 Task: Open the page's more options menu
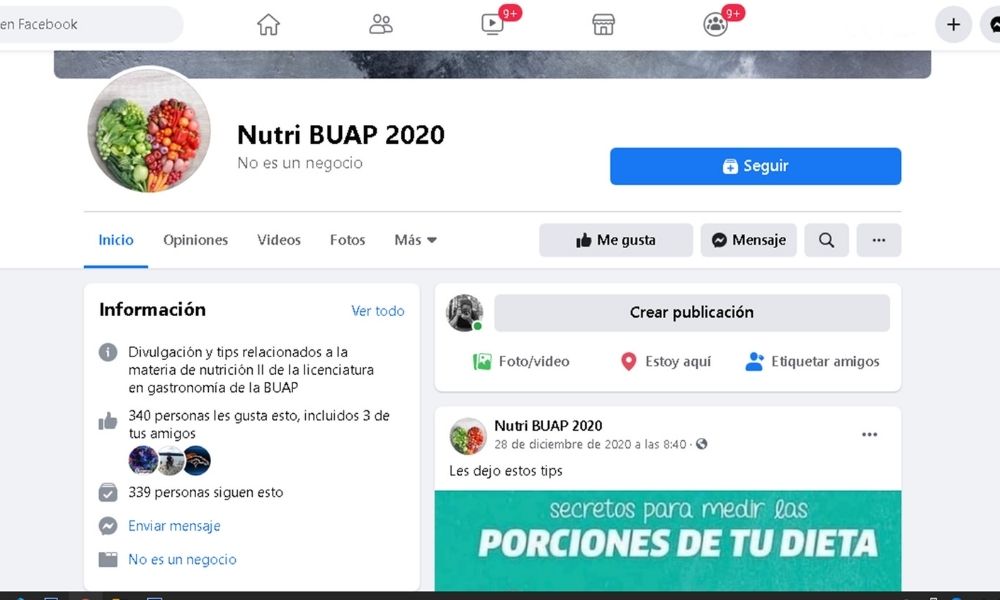(878, 240)
